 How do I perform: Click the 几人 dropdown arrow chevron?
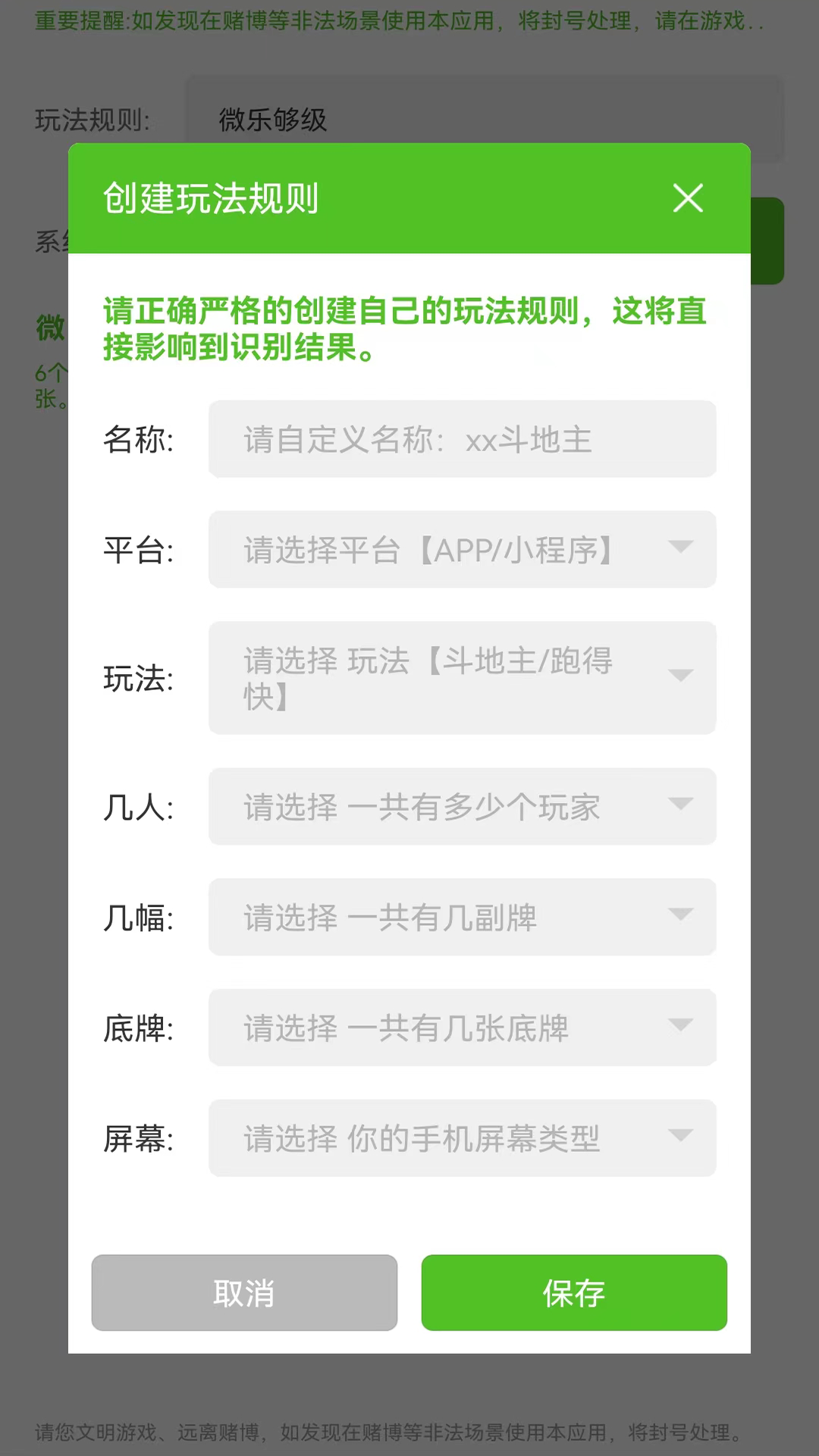681,805
